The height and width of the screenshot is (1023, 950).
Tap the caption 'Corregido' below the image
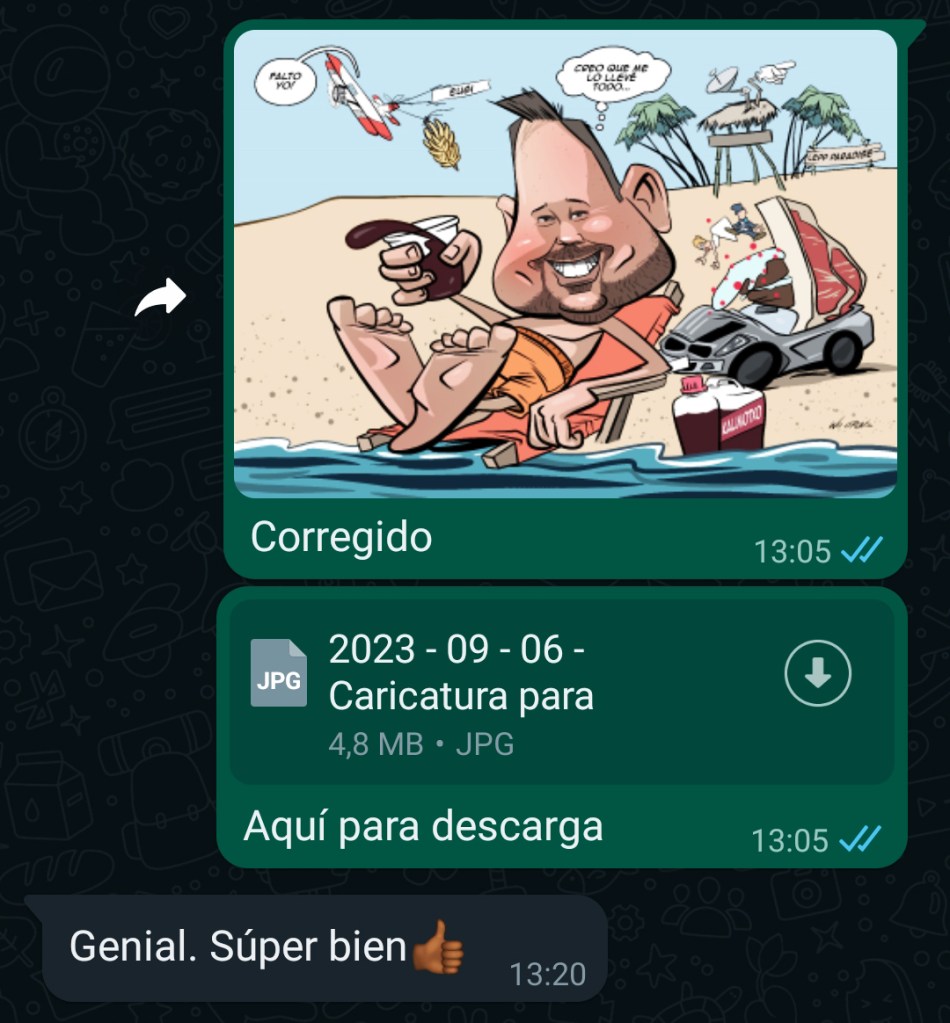click(x=342, y=538)
